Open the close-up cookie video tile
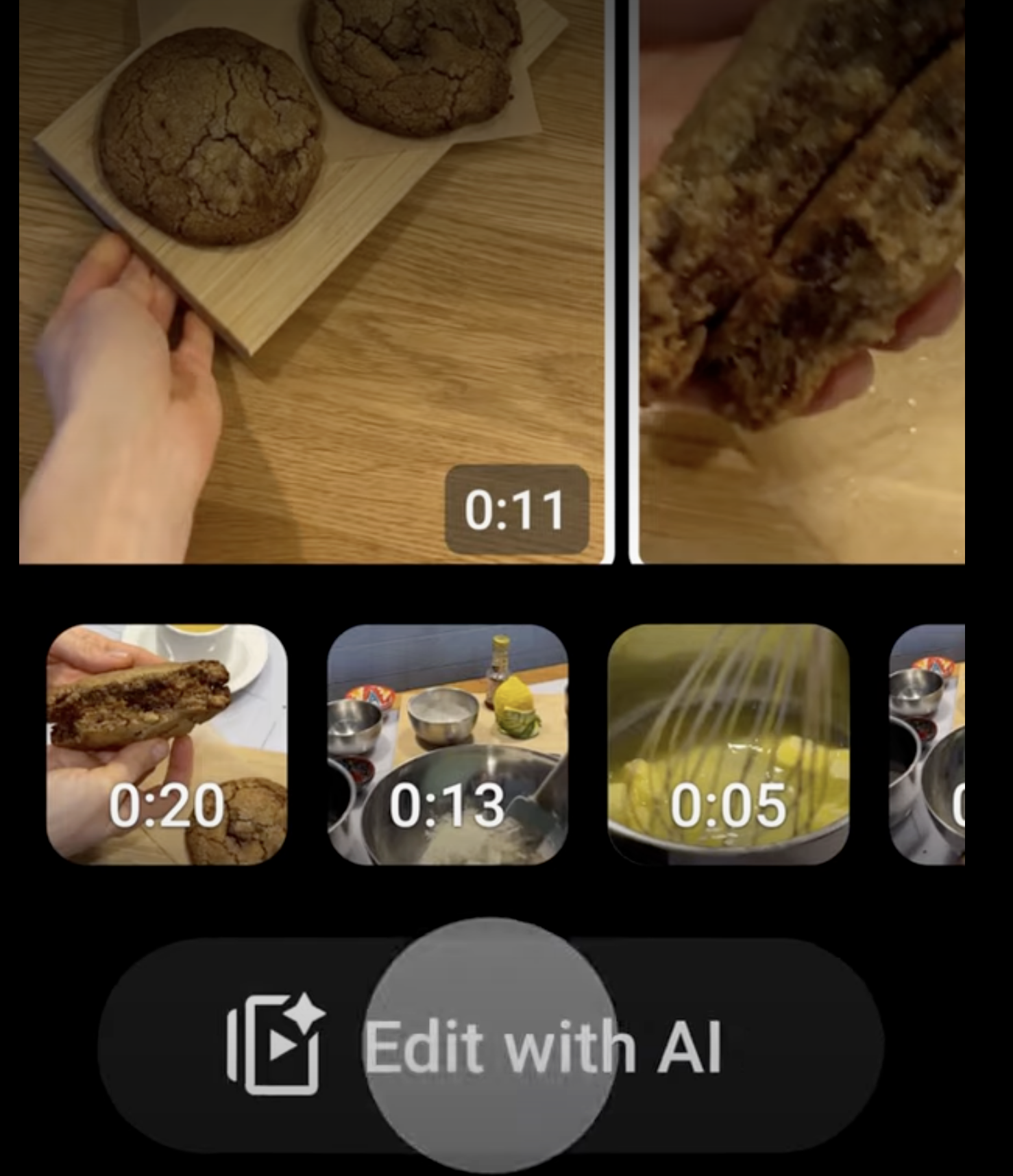Viewport: 1013px width, 1176px height. point(802,281)
